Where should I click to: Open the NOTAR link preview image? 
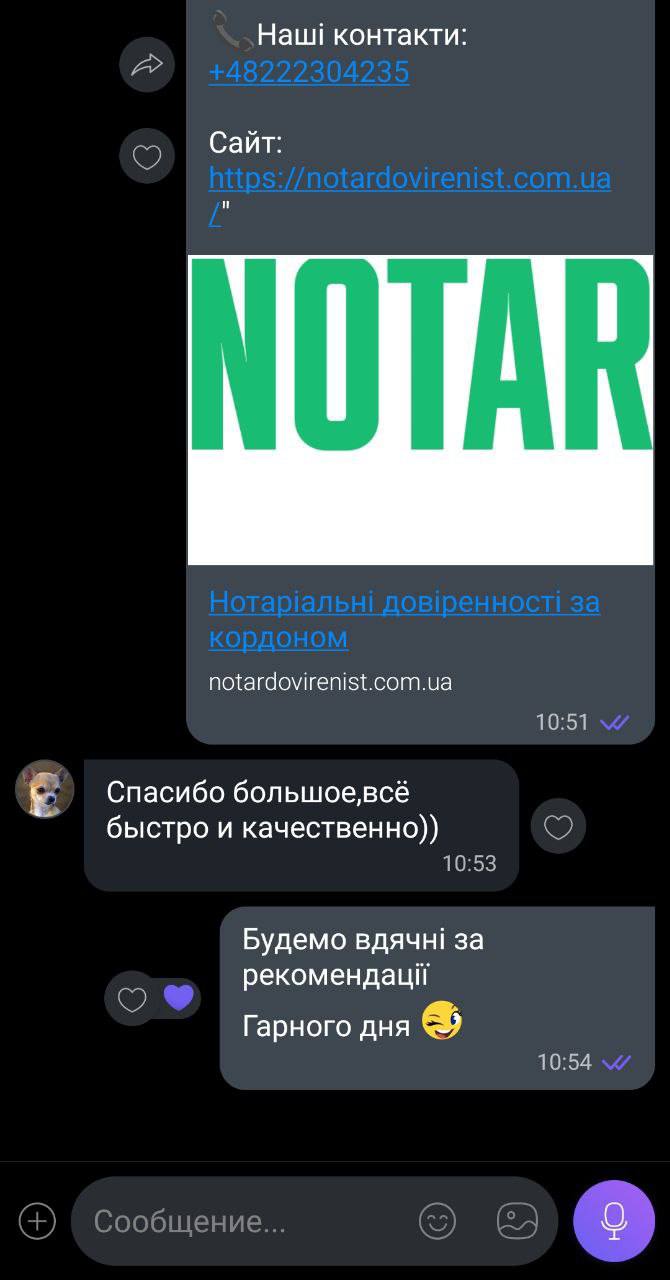coord(420,410)
